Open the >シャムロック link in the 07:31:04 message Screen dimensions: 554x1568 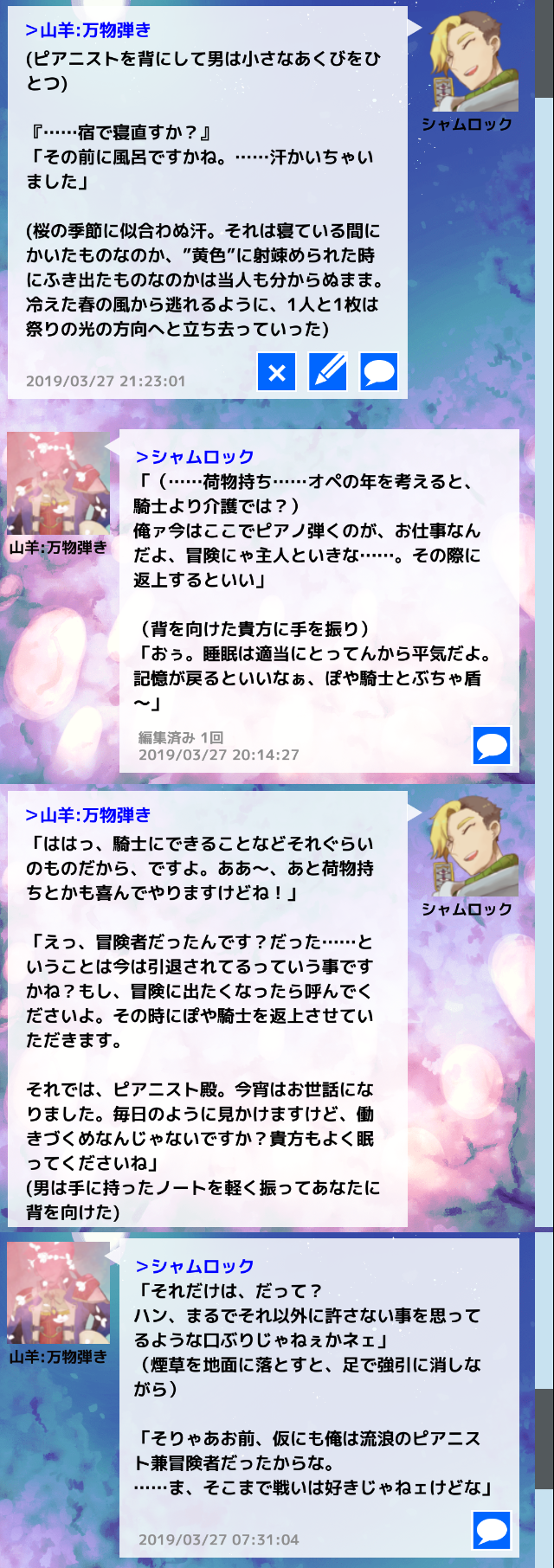click(195, 1266)
